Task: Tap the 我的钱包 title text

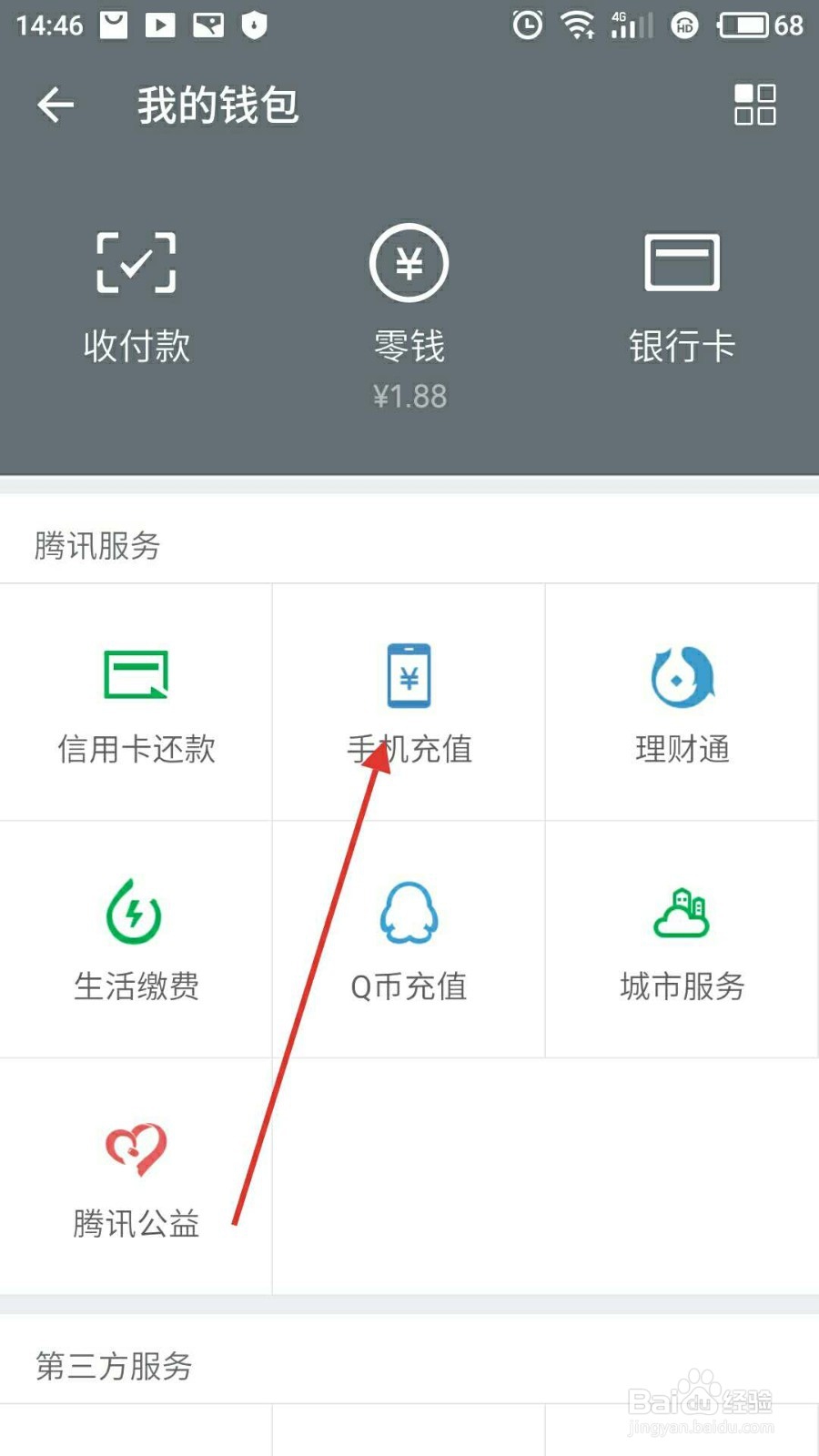Action: pyautogui.click(x=216, y=105)
